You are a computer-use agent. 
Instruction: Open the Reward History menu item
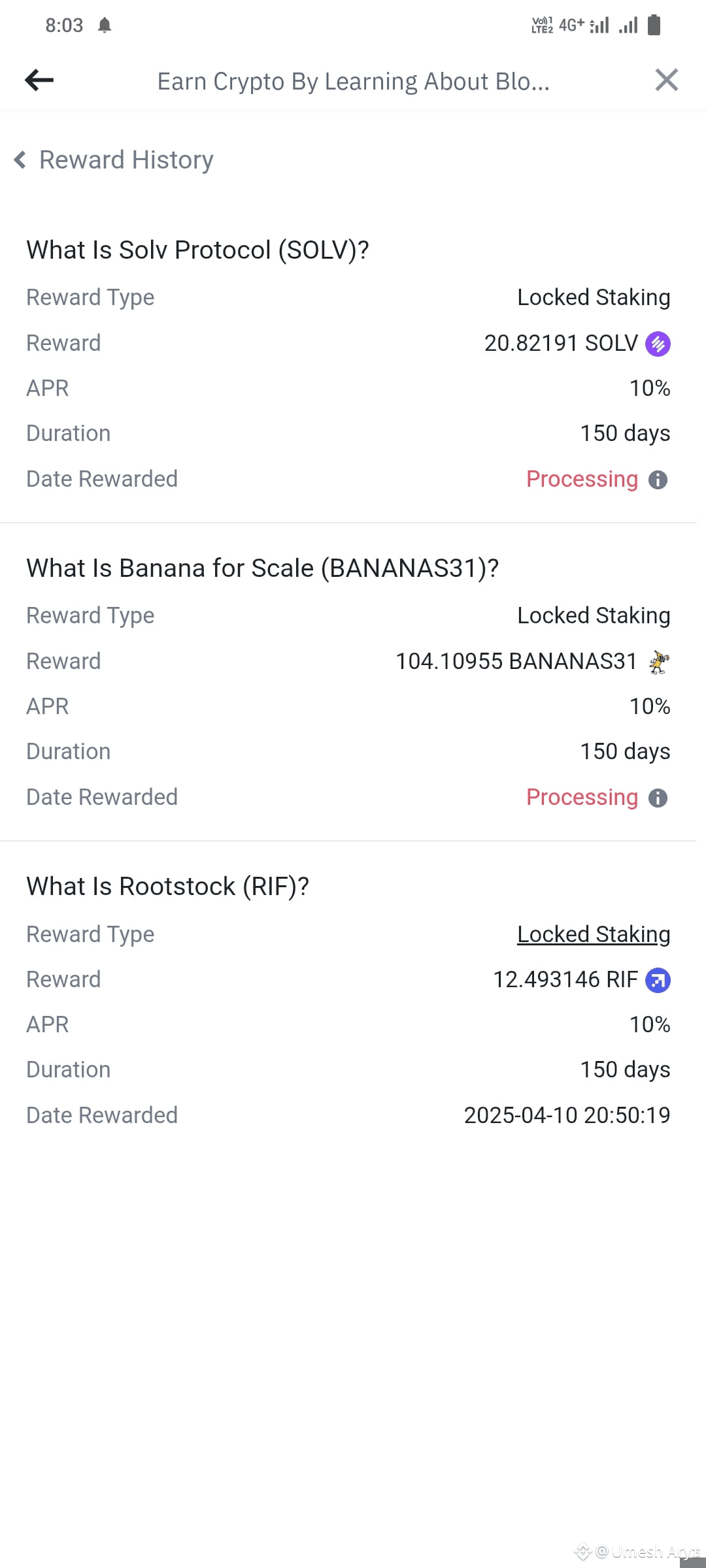pyautogui.click(x=127, y=159)
